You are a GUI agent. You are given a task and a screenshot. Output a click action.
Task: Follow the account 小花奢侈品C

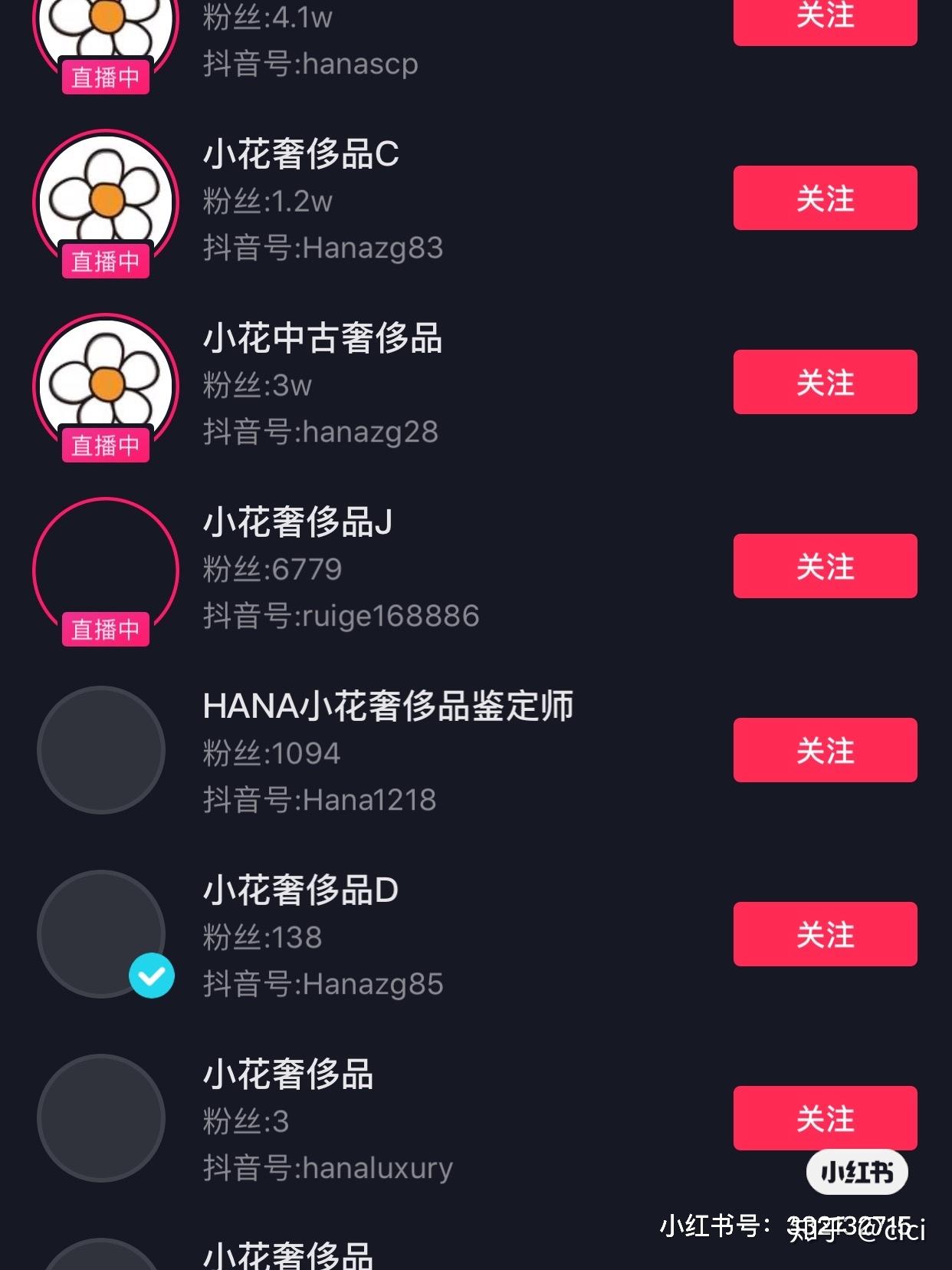(x=825, y=198)
